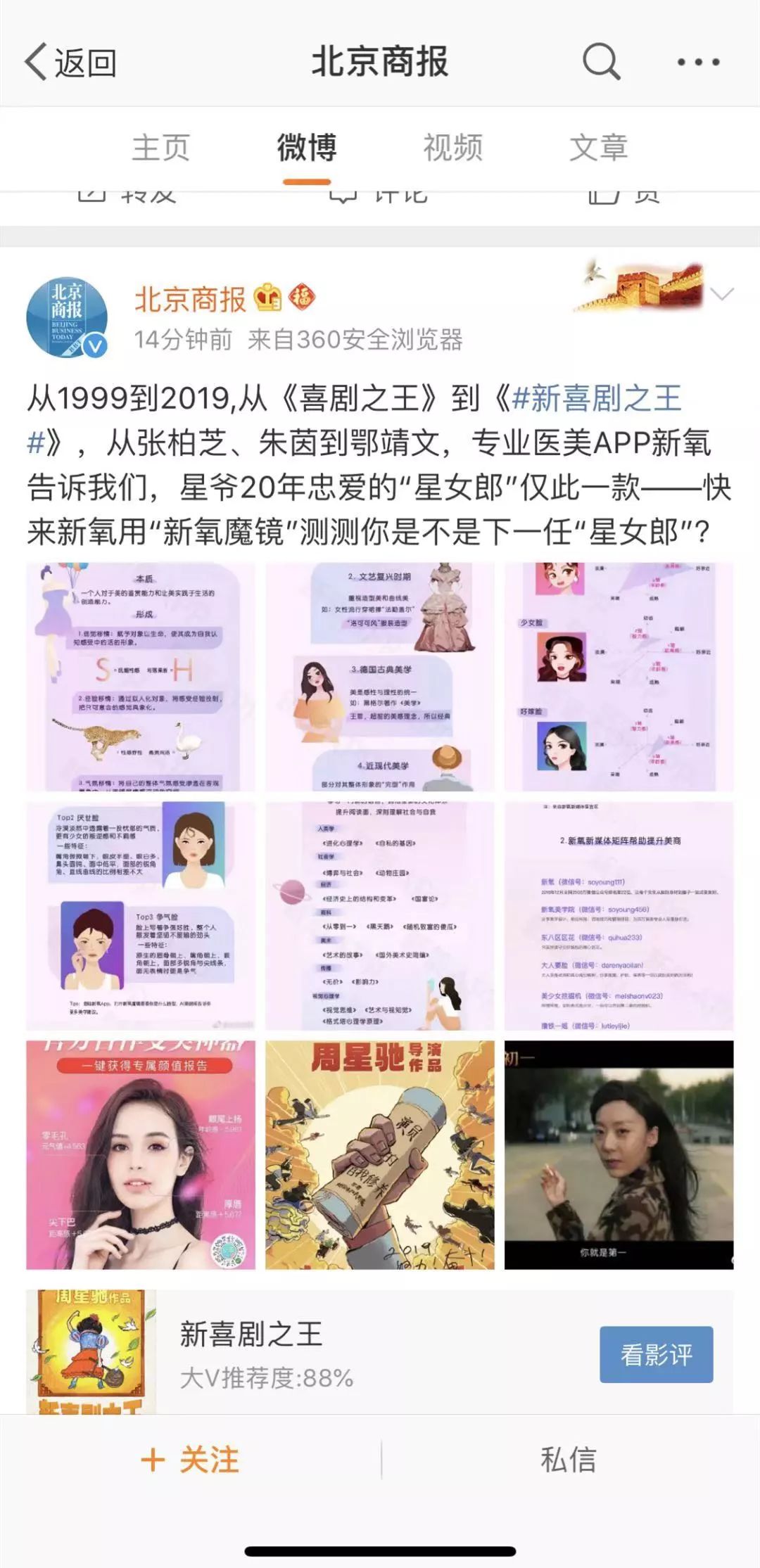The height and width of the screenshot is (1568, 760).
Task: Open the #新喜剧之王# hashtag link
Action: click(x=597, y=399)
